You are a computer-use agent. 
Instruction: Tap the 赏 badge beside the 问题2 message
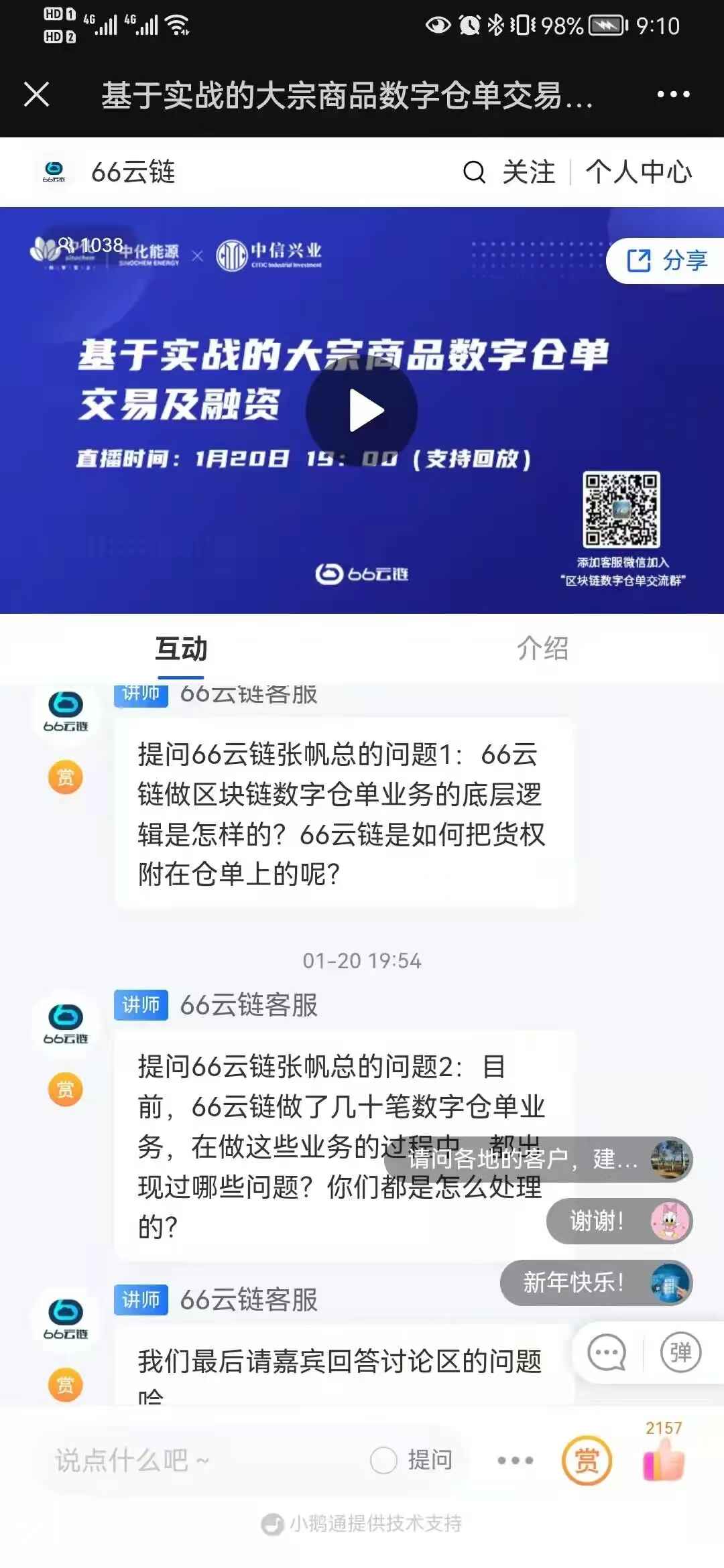(65, 1090)
